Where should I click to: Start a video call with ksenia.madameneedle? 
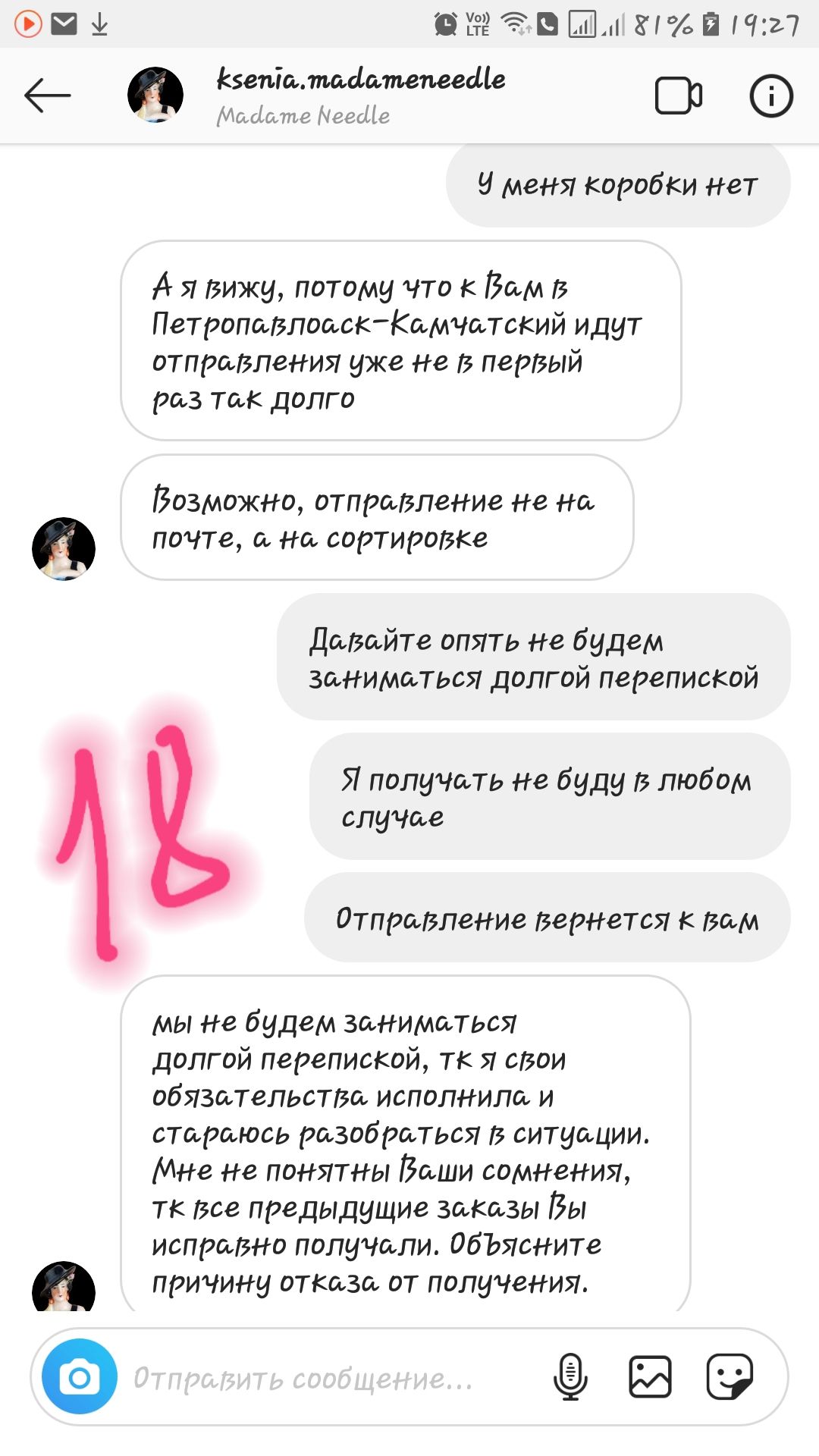coord(678,96)
